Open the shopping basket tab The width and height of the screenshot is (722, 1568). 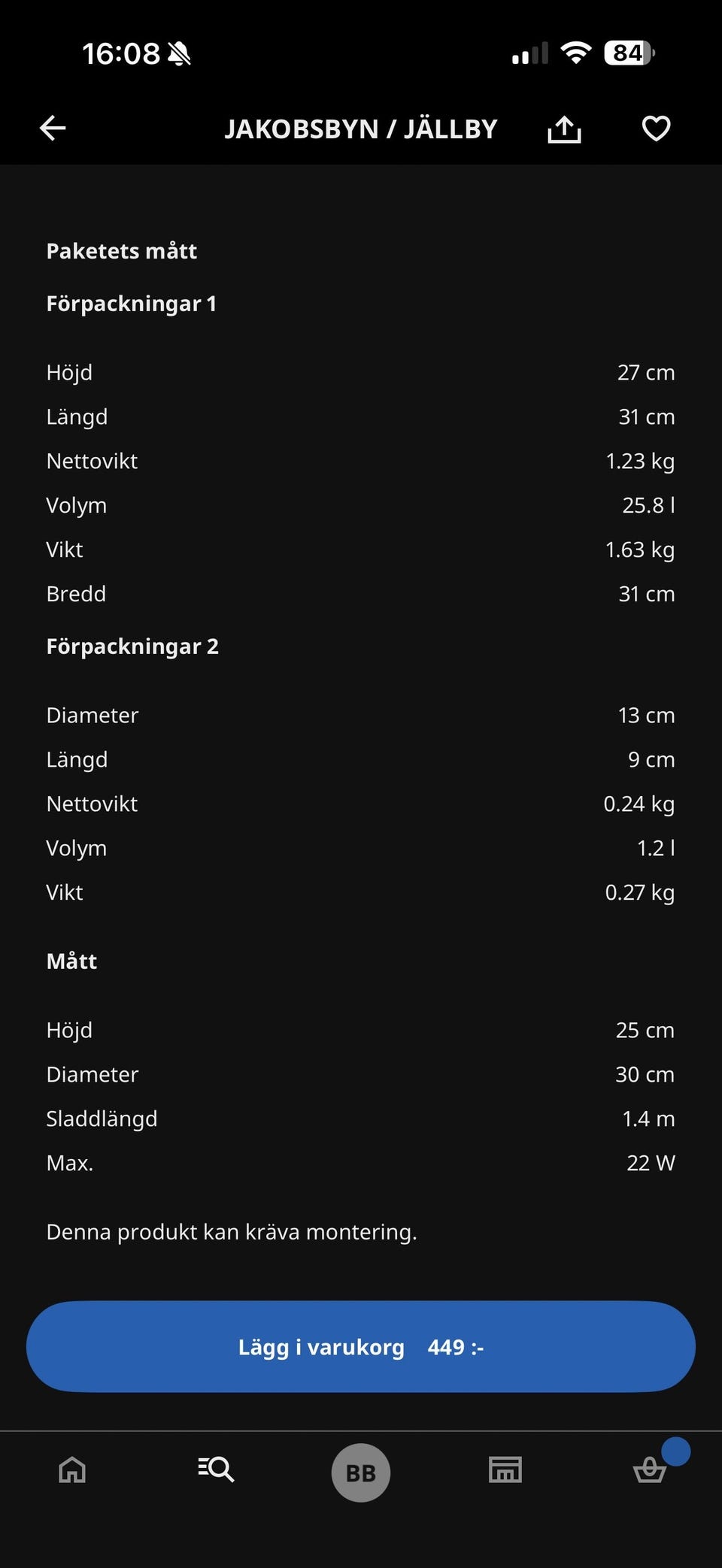pyautogui.click(x=650, y=1470)
